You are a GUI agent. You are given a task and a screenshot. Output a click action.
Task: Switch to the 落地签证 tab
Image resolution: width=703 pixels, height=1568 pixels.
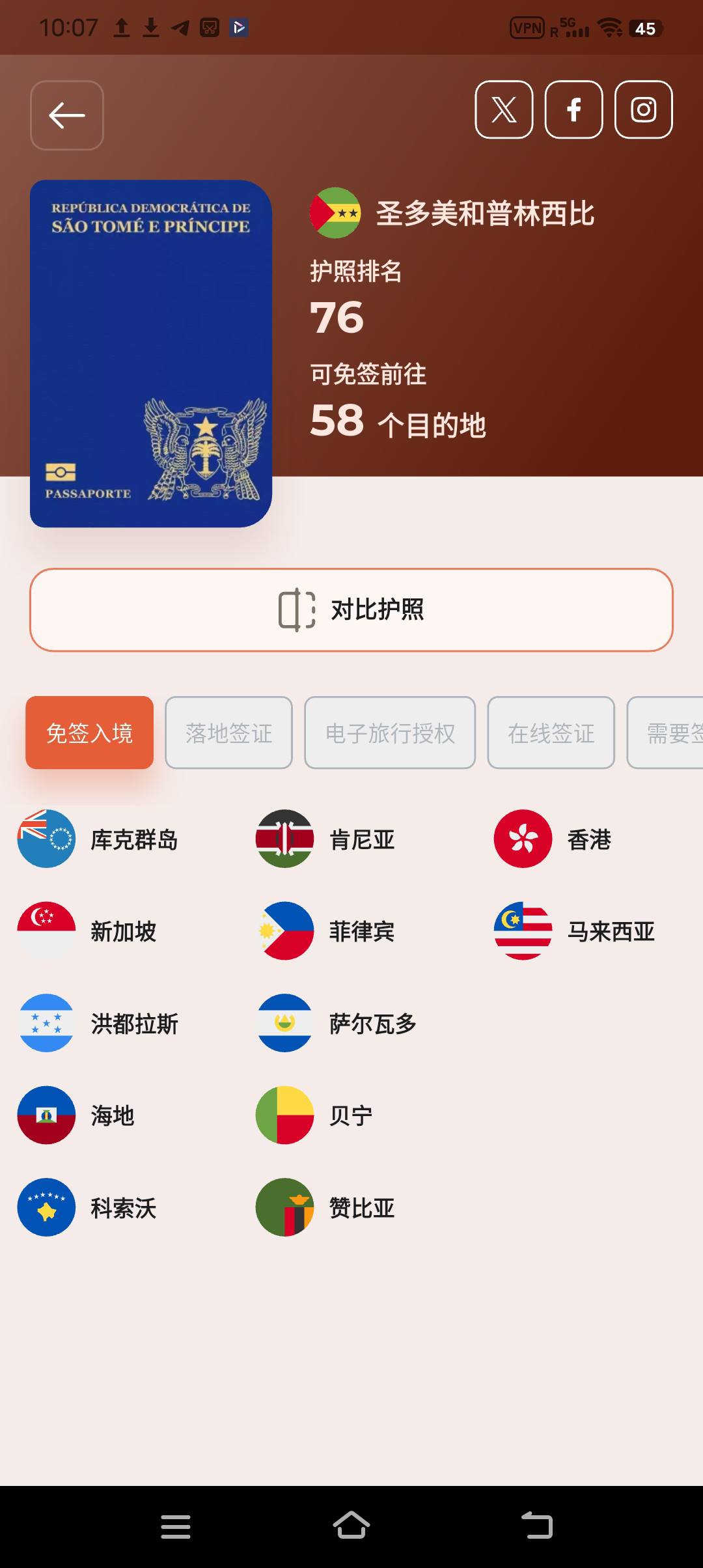pyautogui.click(x=228, y=733)
